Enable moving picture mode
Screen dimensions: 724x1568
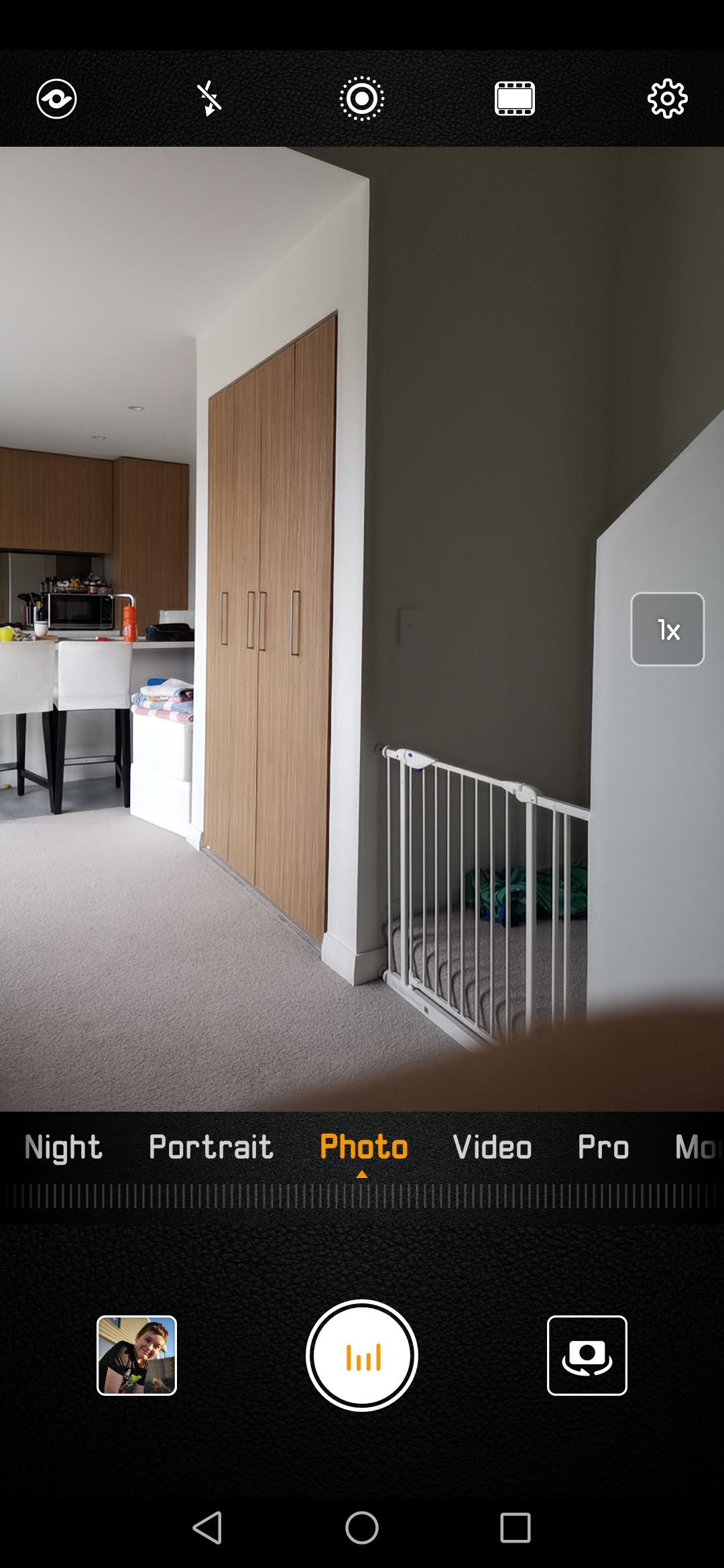[x=362, y=99]
